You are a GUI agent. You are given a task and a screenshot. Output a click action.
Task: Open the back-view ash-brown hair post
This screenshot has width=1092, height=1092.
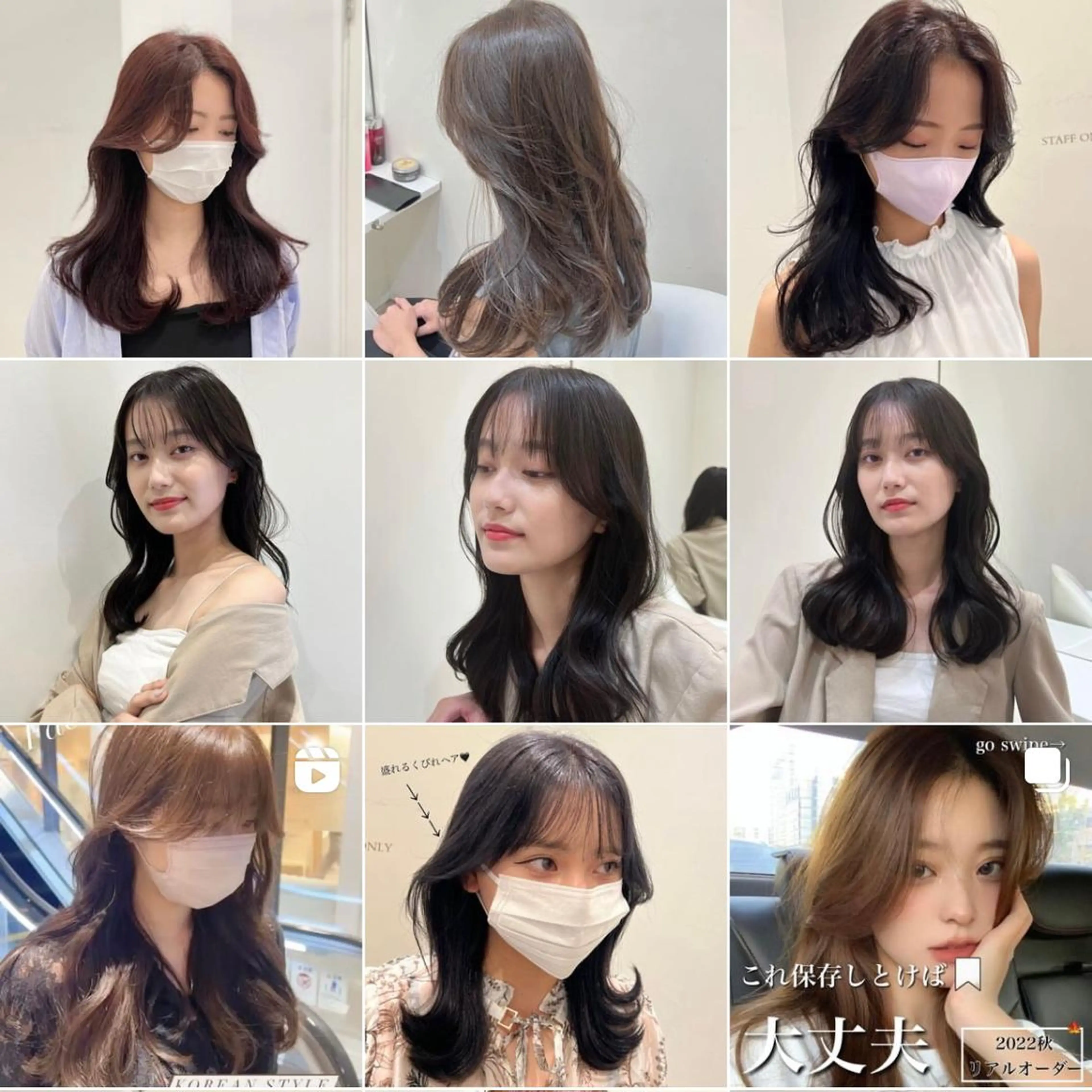(545, 179)
